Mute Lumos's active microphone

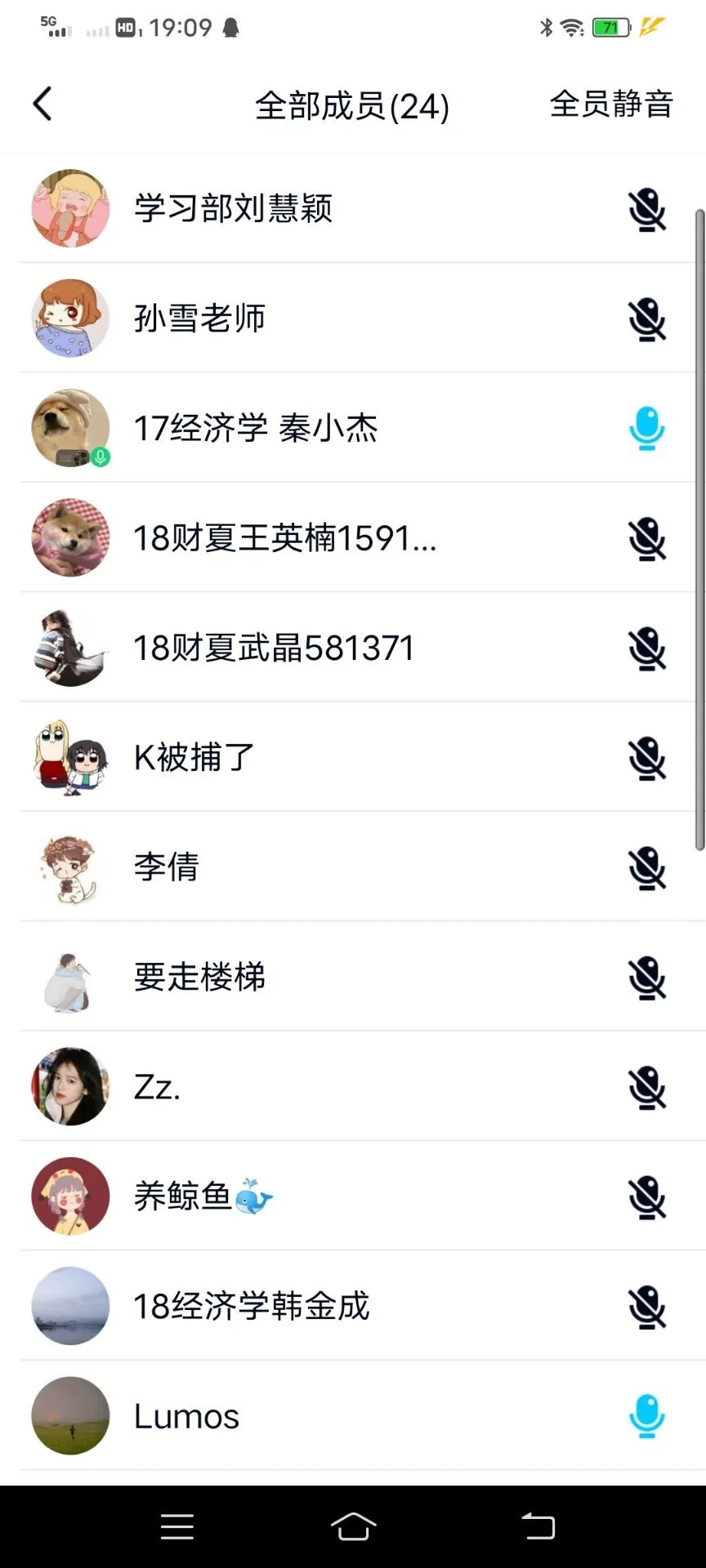click(x=647, y=1415)
